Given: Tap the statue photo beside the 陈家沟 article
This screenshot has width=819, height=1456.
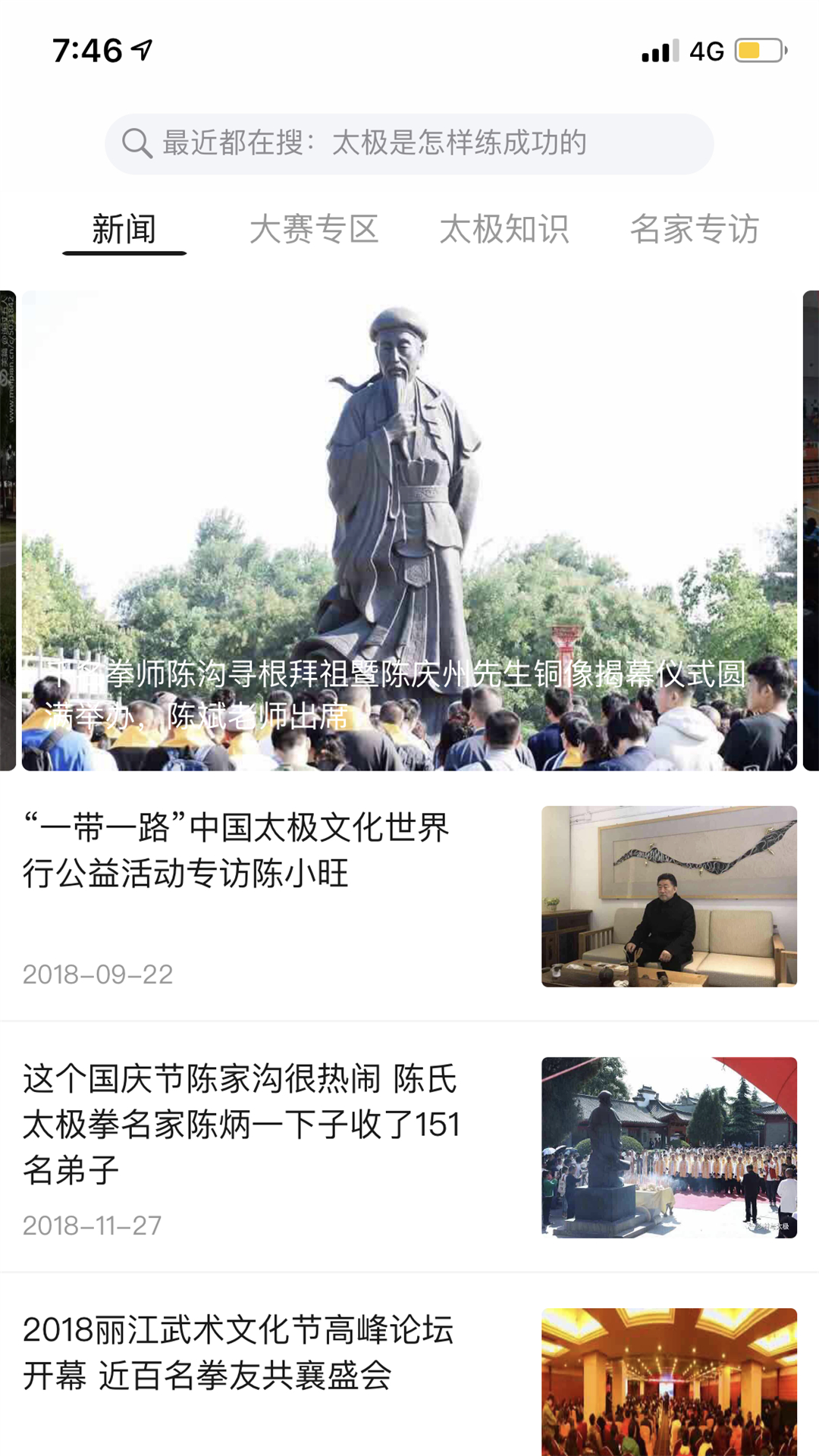Looking at the screenshot, I should point(670,1145).
